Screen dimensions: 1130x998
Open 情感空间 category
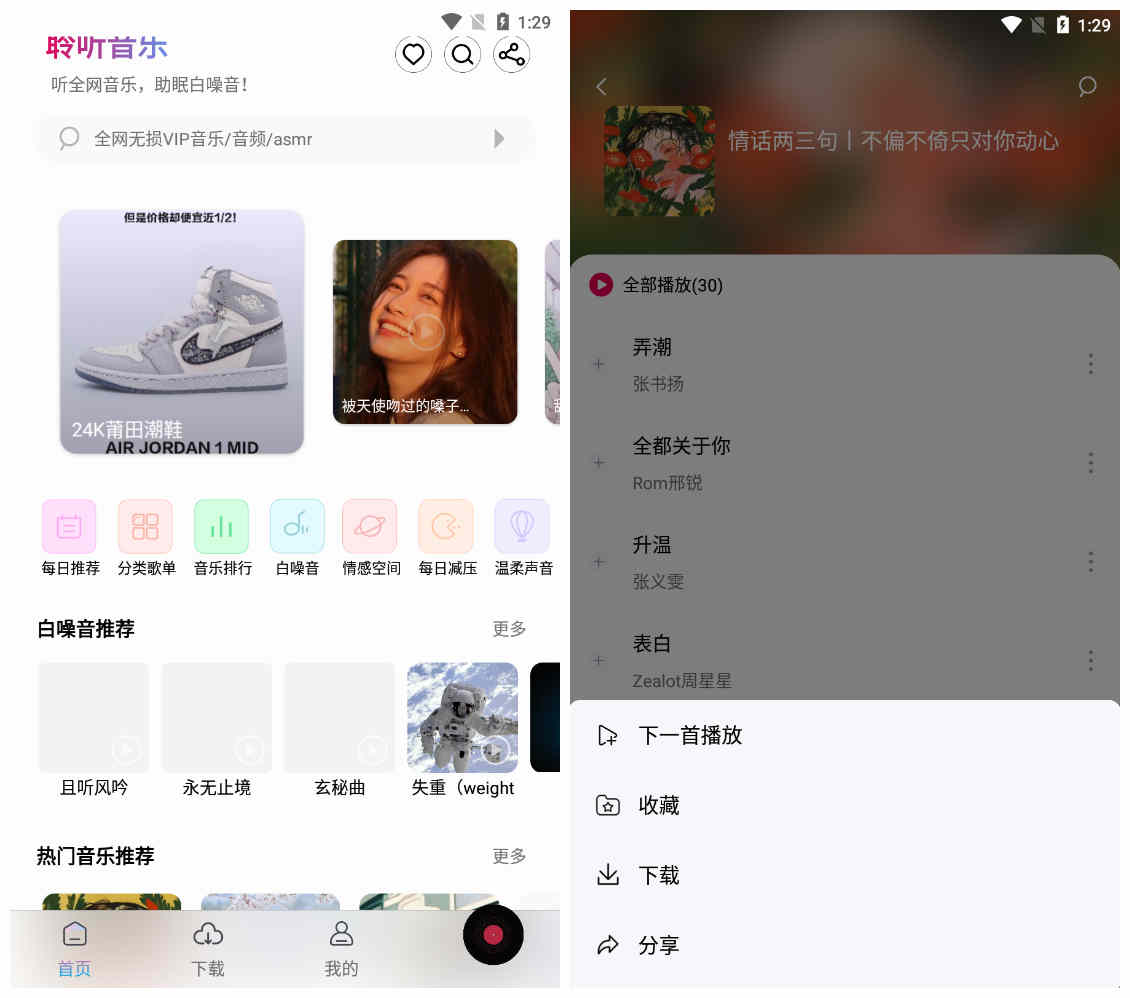pos(371,538)
